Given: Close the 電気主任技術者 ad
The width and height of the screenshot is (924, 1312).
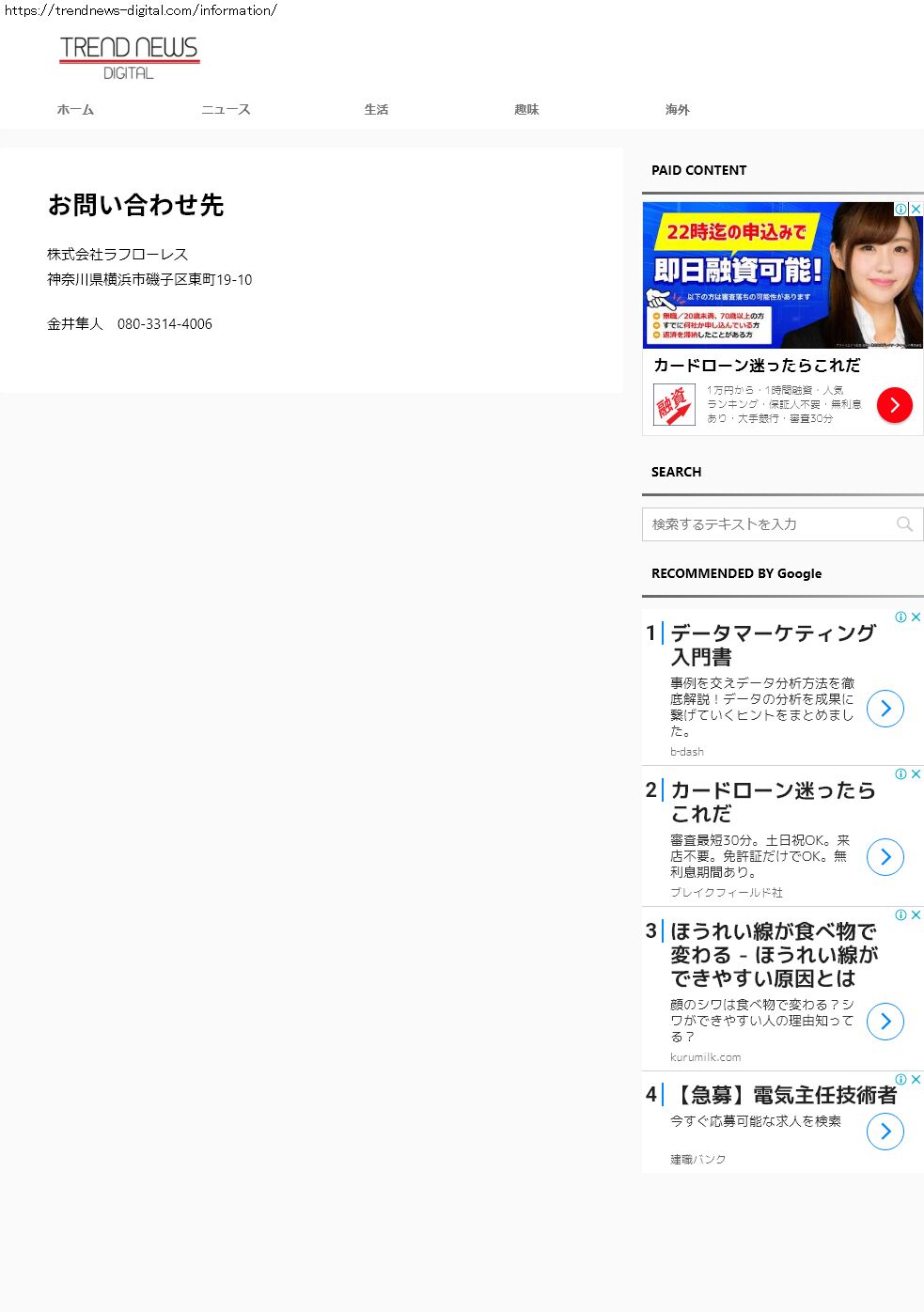Looking at the screenshot, I should tap(916, 1079).
